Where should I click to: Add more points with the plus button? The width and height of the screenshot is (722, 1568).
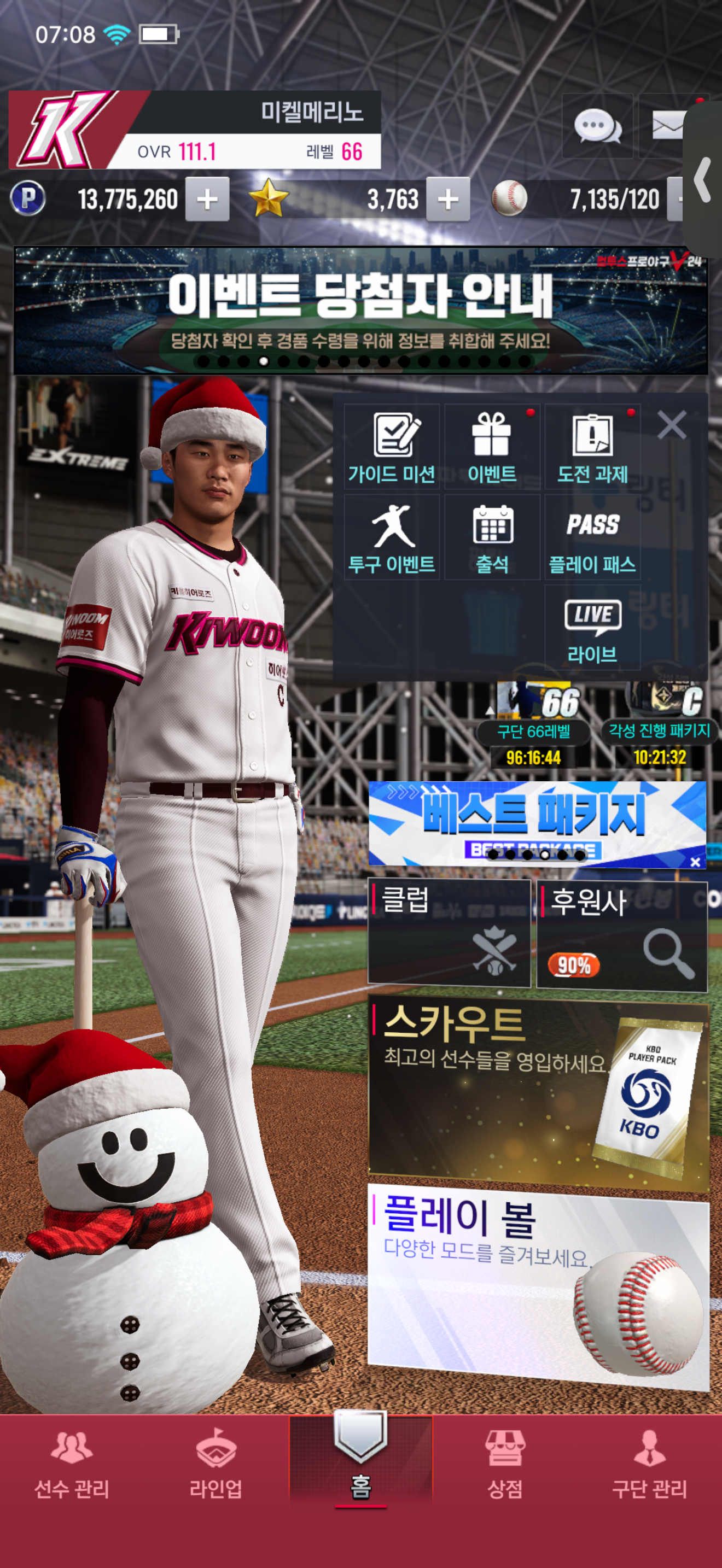pos(207,200)
